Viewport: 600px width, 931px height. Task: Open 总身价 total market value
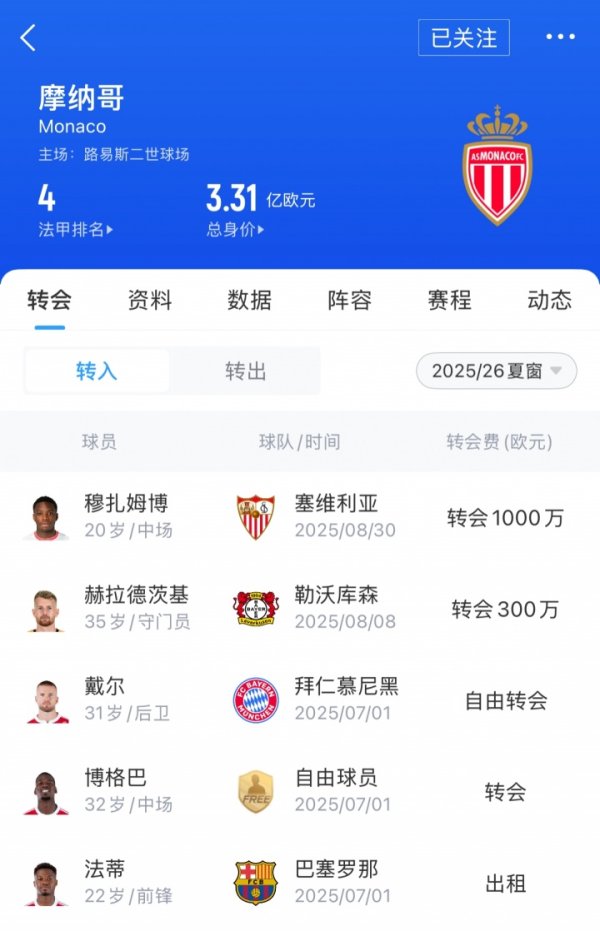pos(236,229)
